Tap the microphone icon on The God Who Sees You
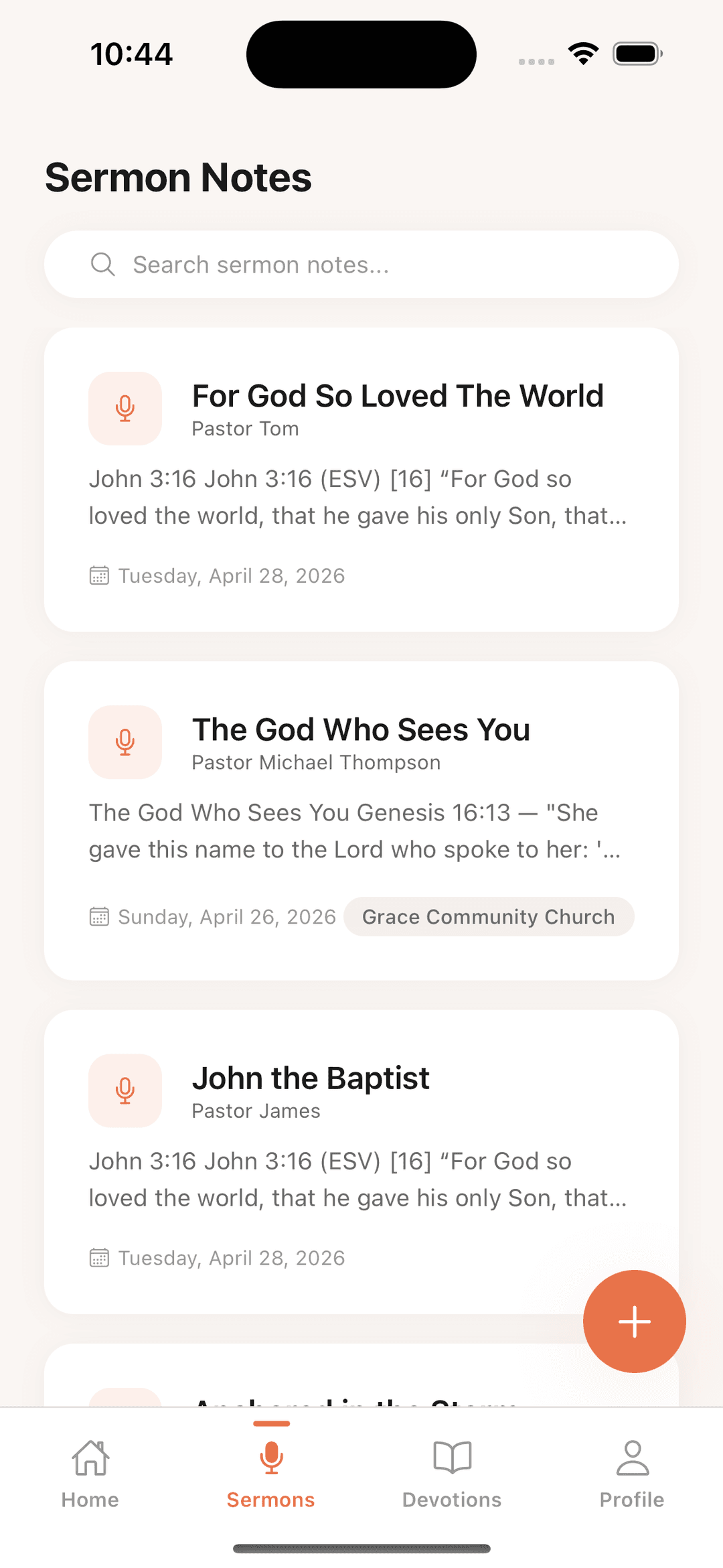Screen dimensions: 723x1568 point(125,742)
